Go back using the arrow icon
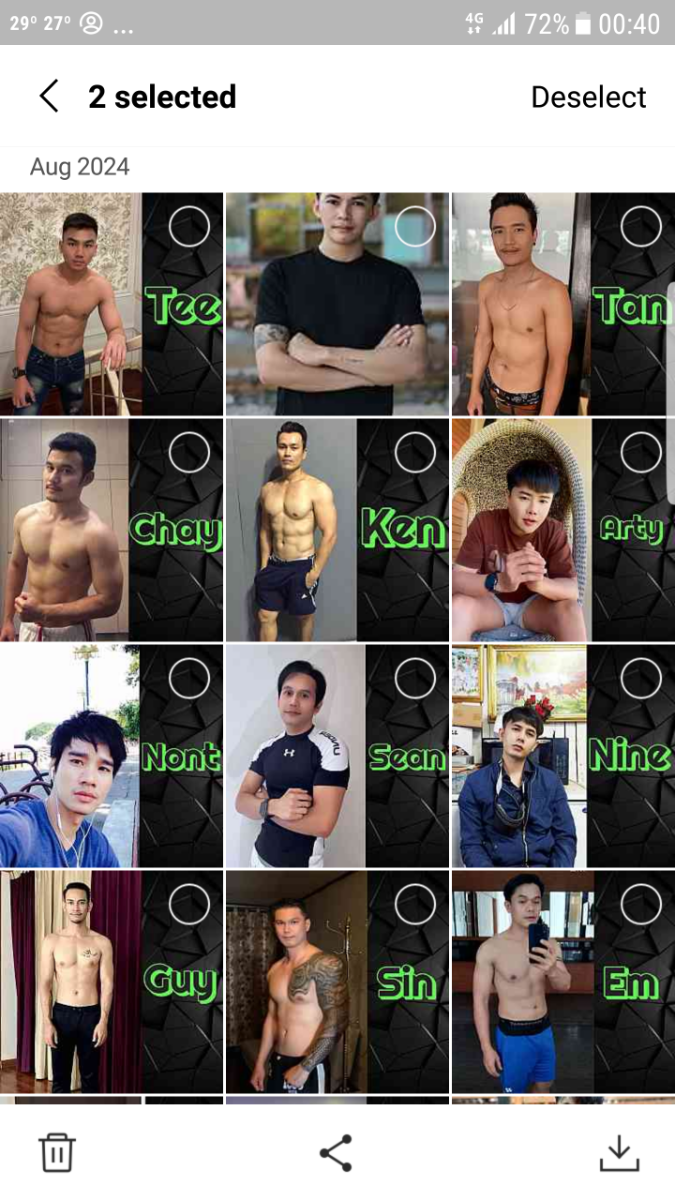 pos(49,97)
